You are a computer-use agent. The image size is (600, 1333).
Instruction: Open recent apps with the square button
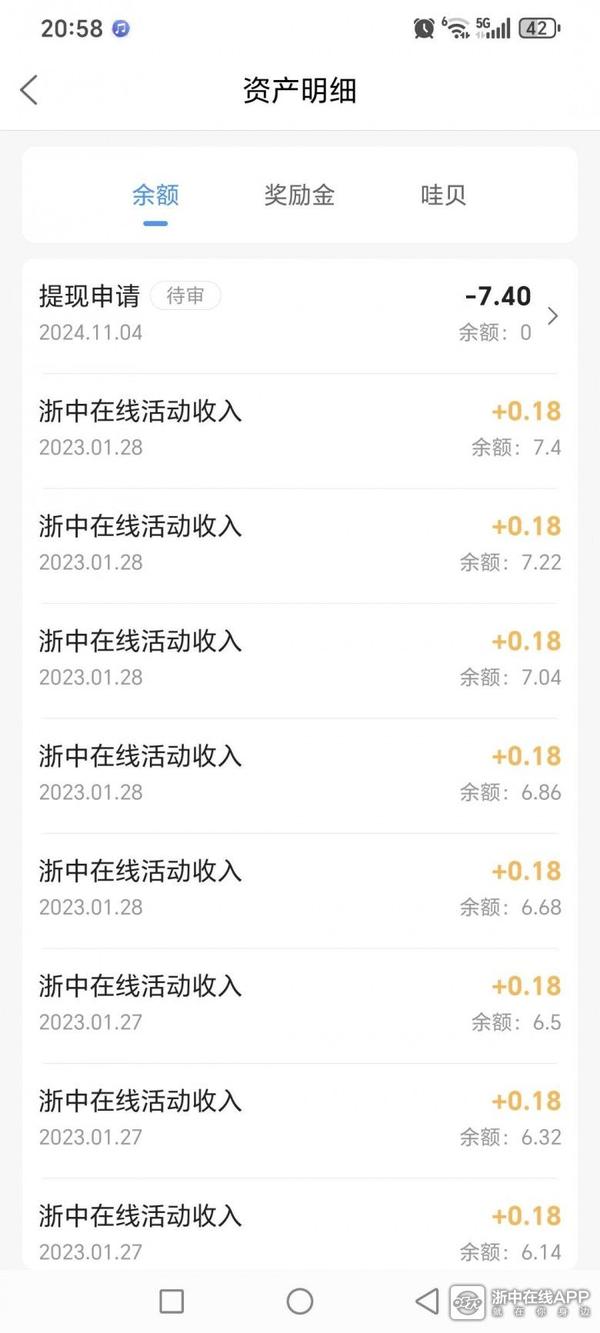click(172, 1300)
